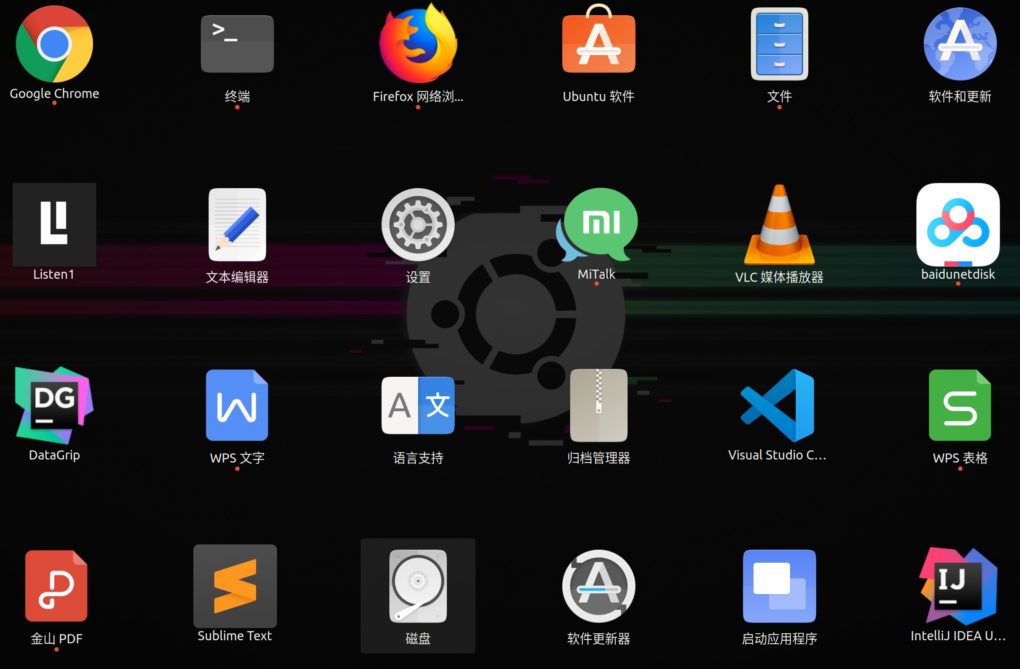This screenshot has width=1020, height=669.
Task: Open Visual Studio Code
Action: click(x=777, y=406)
